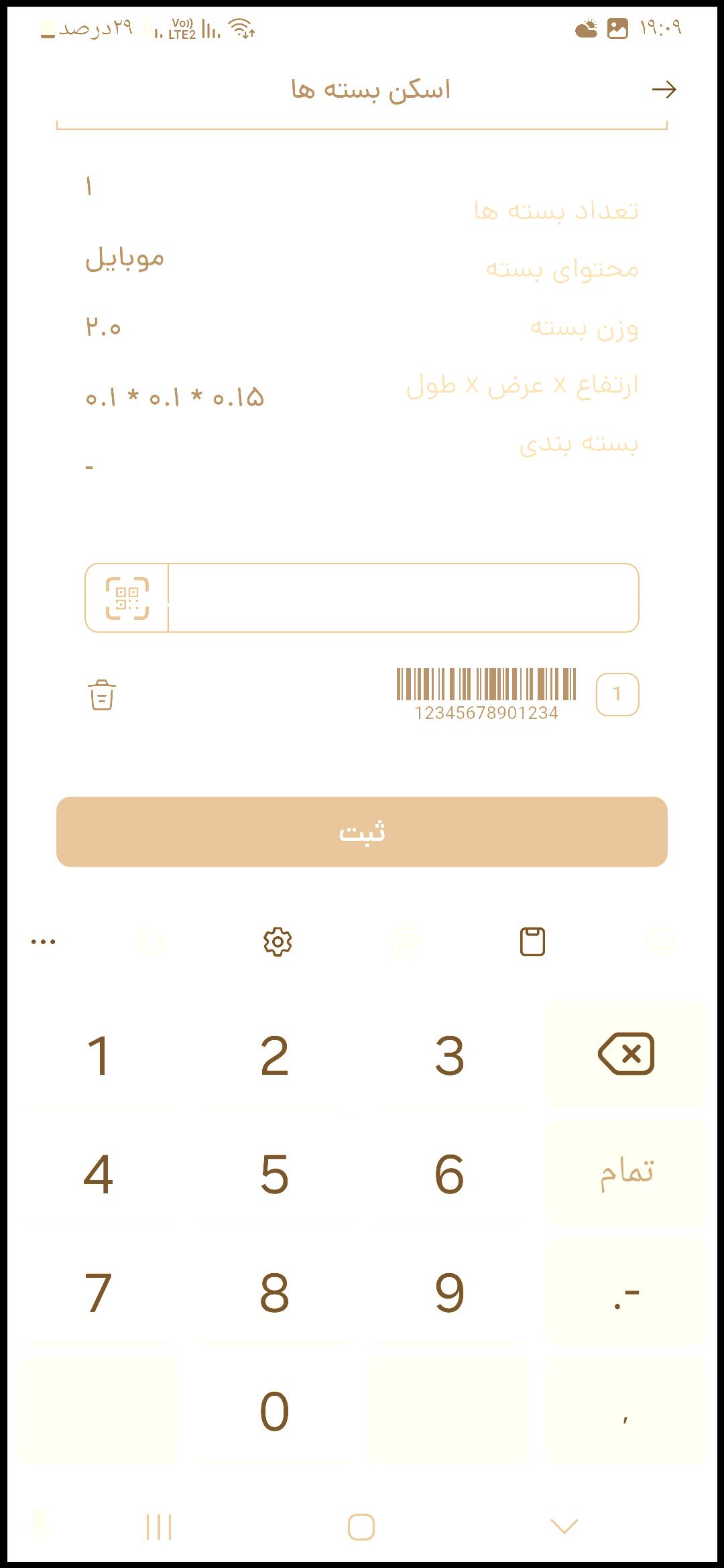Enter digit 0 on the keypad
This screenshot has width=724, height=1568.
pyautogui.click(x=274, y=1411)
